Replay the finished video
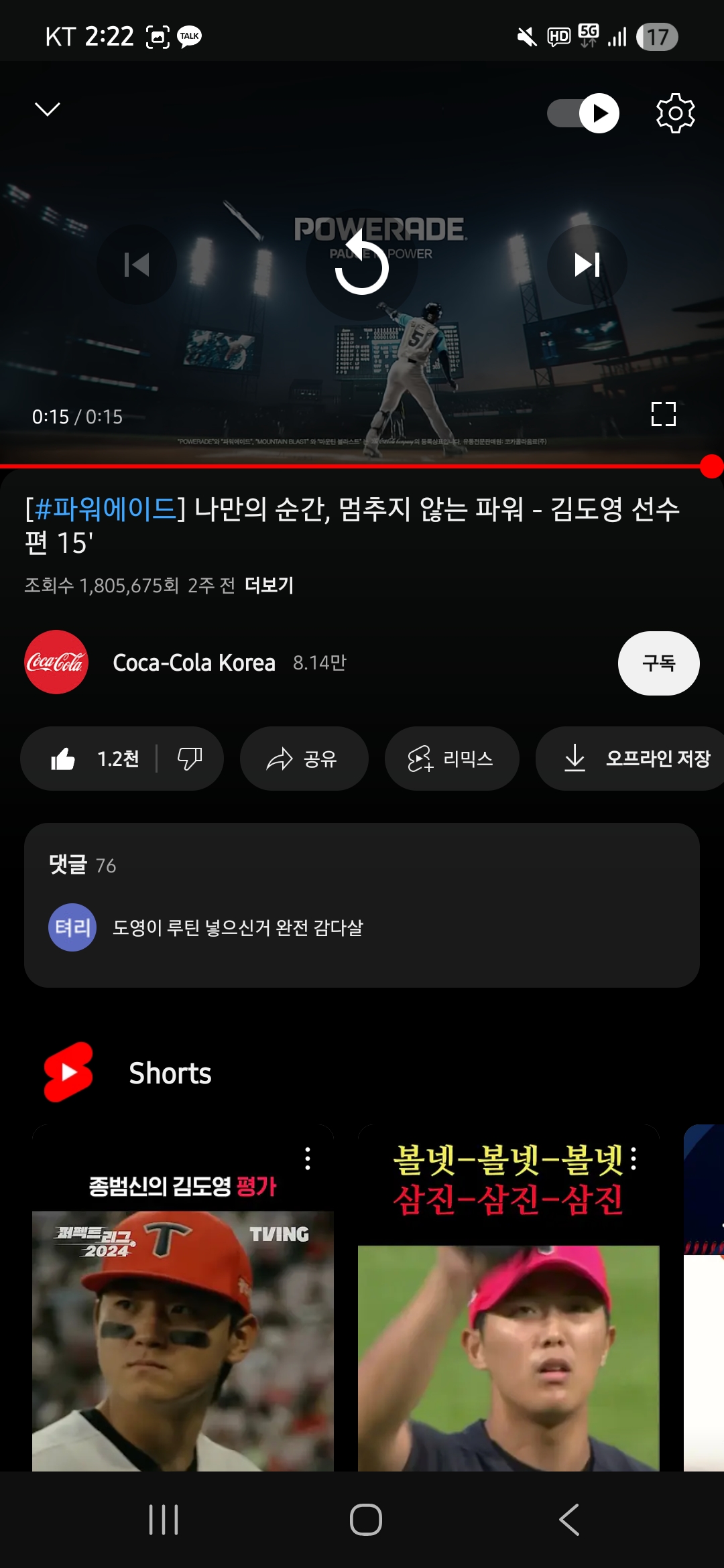The height and width of the screenshot is (1568, 724). [362, 265]
